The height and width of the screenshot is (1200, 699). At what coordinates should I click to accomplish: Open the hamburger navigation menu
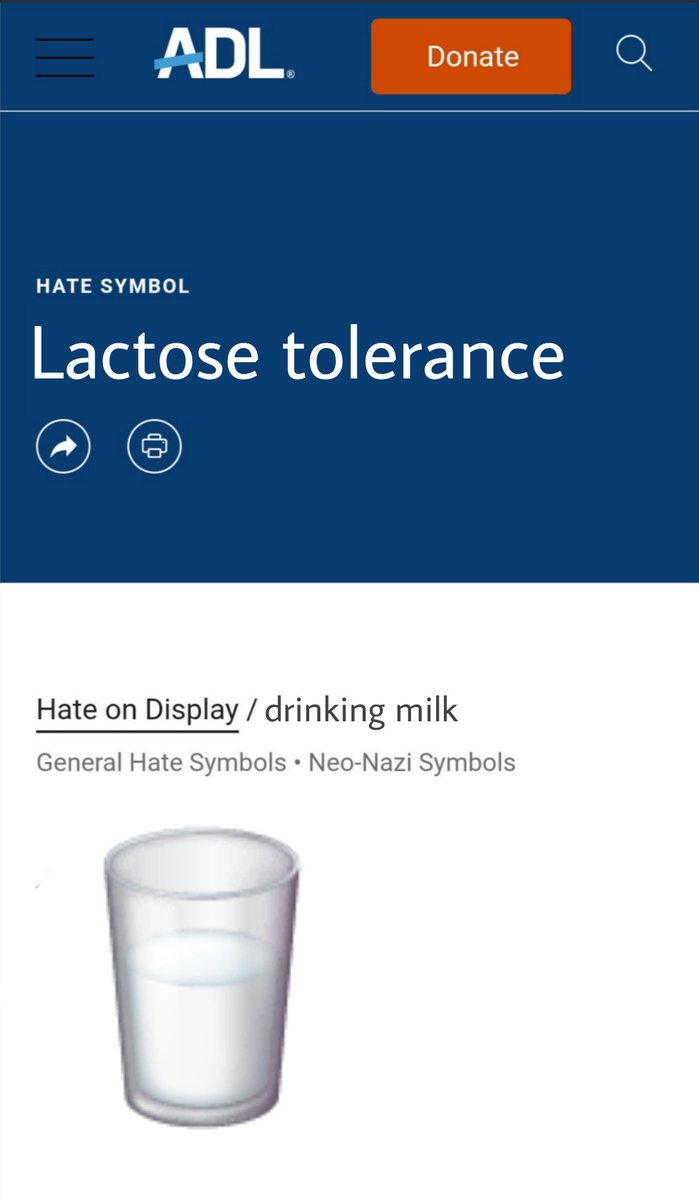pos(65,57)
